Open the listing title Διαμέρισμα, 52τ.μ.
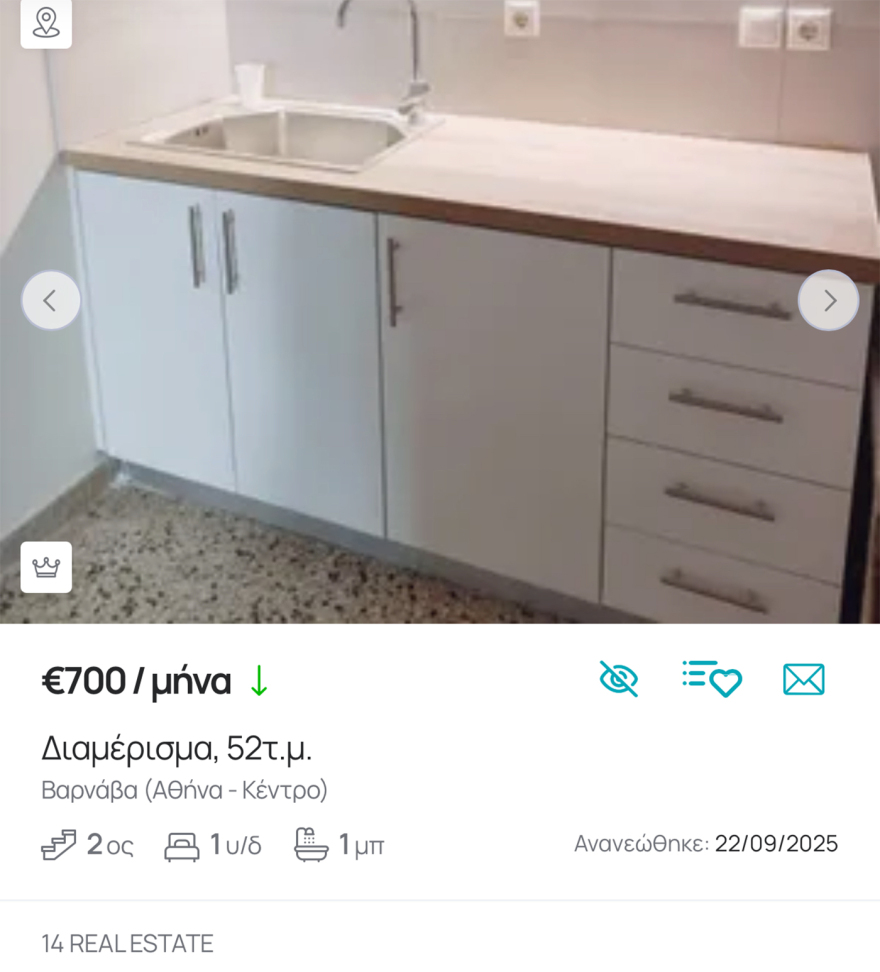The width and height of the screenshot is (880, 972). 177,748
